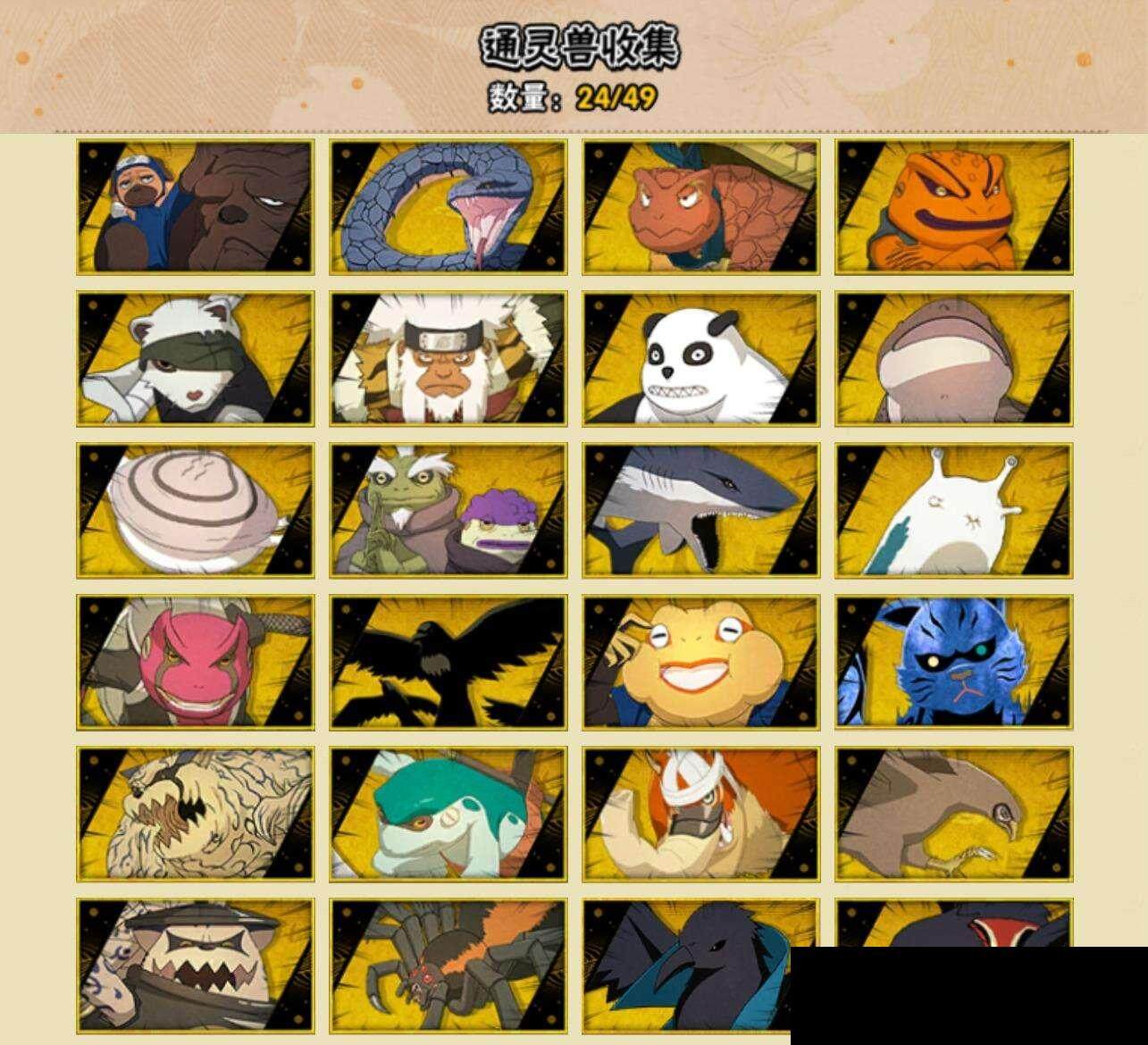
Task: Open the white slug Katsuyu card
Action: point(954,511)
